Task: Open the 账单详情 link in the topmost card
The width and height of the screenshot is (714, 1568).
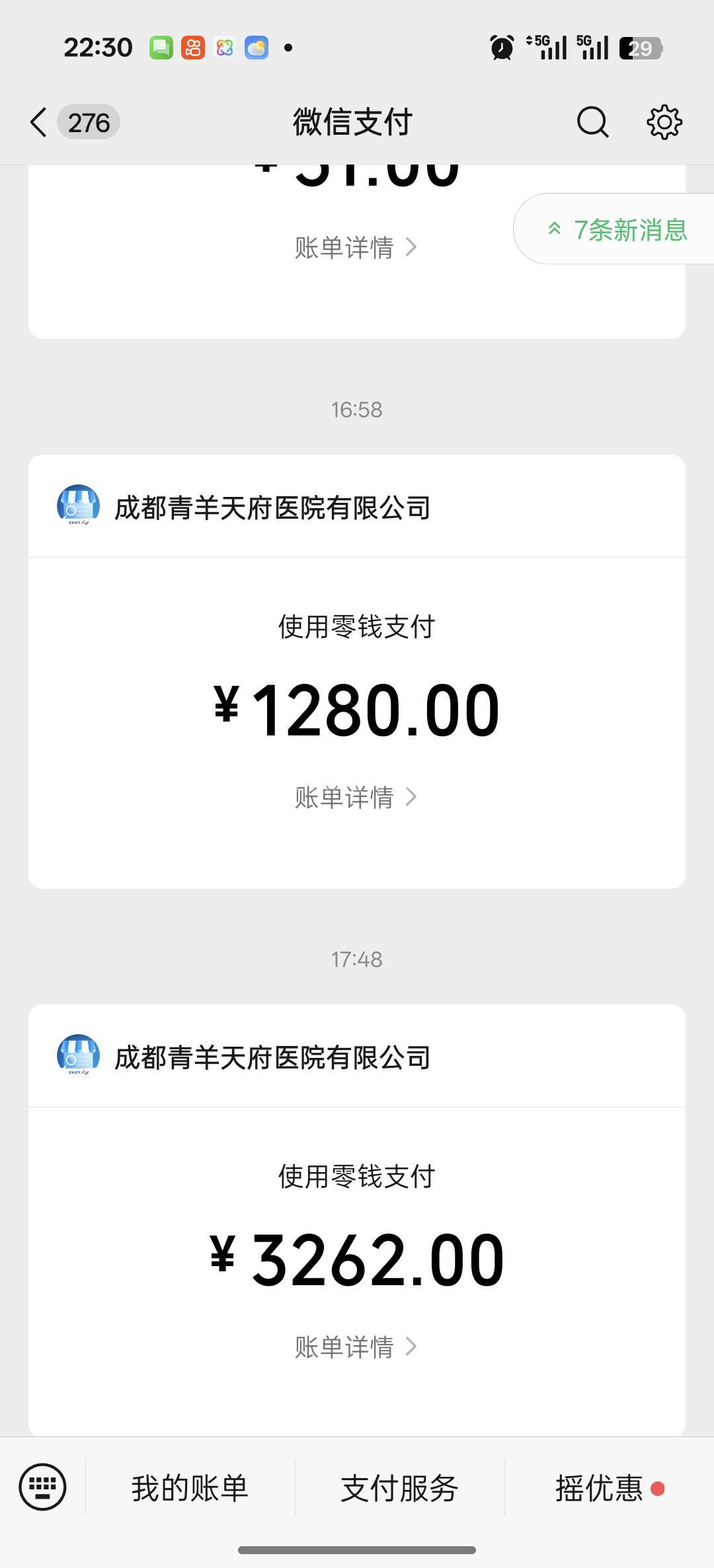Action: 356,247
